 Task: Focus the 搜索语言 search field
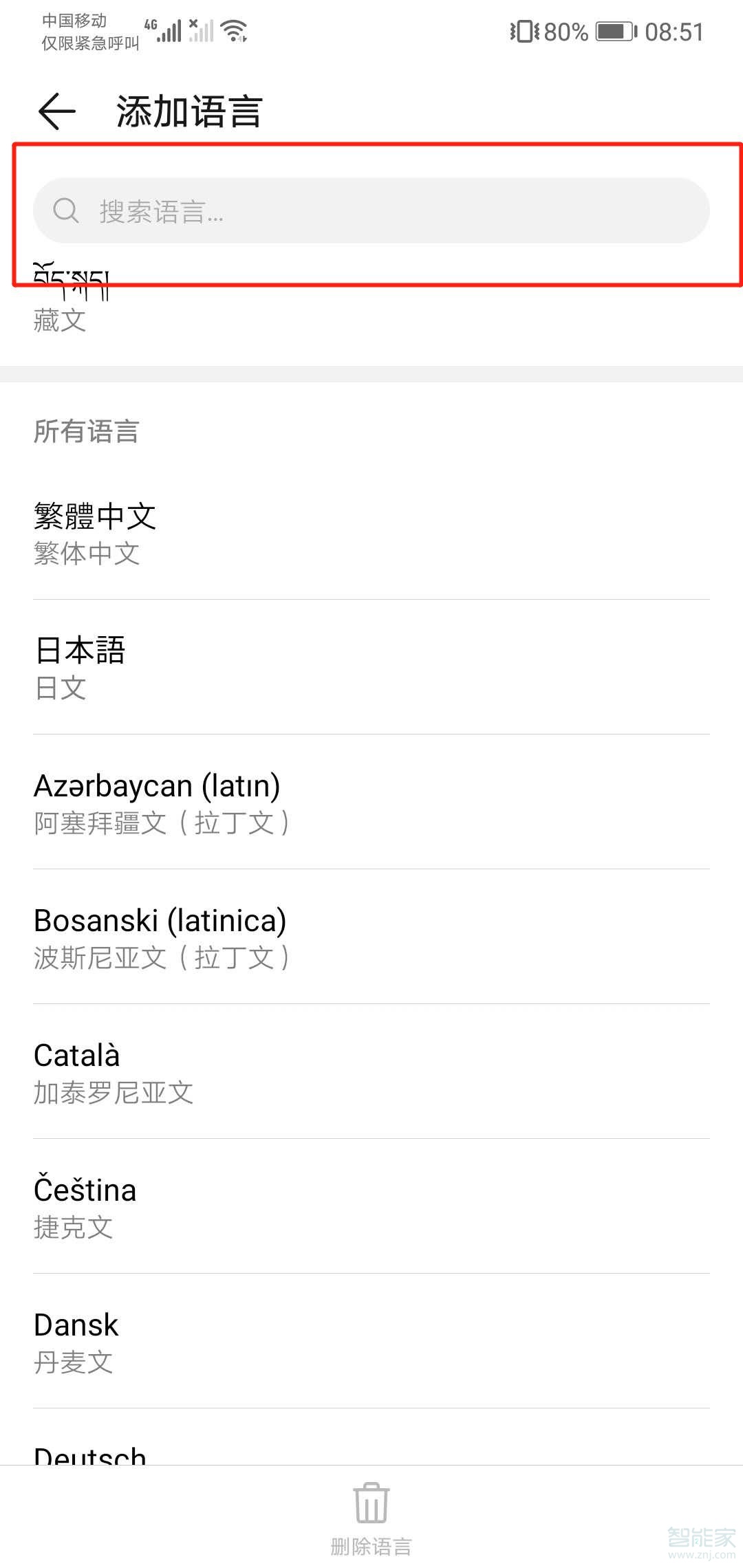tap(371, 210)
